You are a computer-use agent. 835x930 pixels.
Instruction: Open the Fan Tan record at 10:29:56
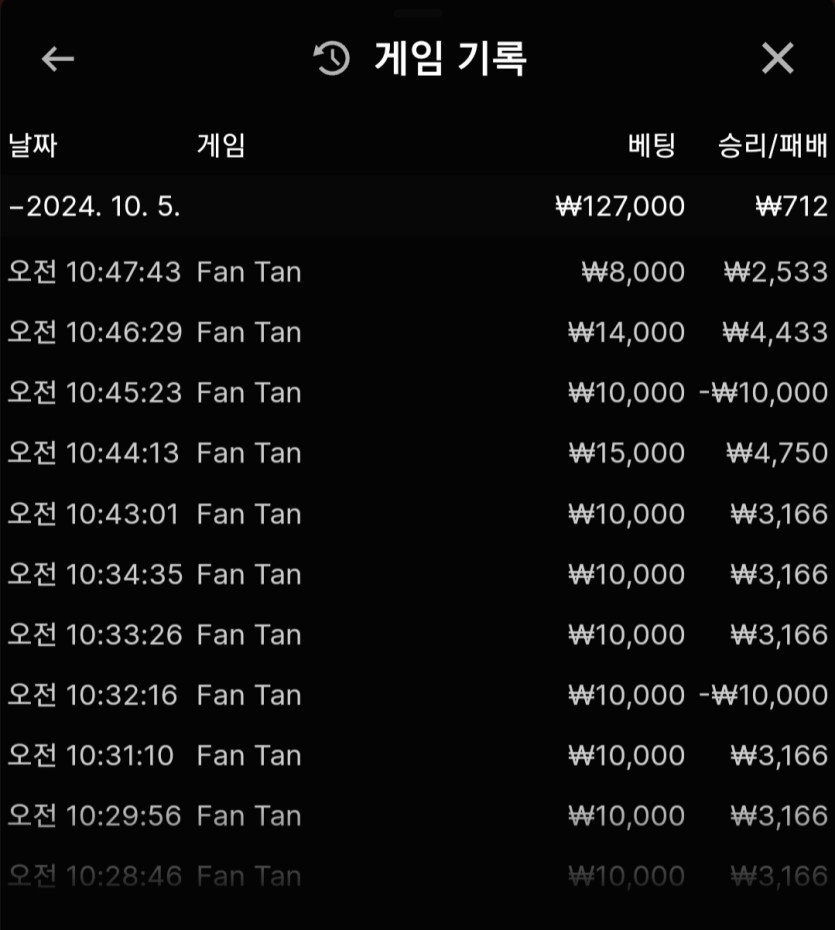417,816
